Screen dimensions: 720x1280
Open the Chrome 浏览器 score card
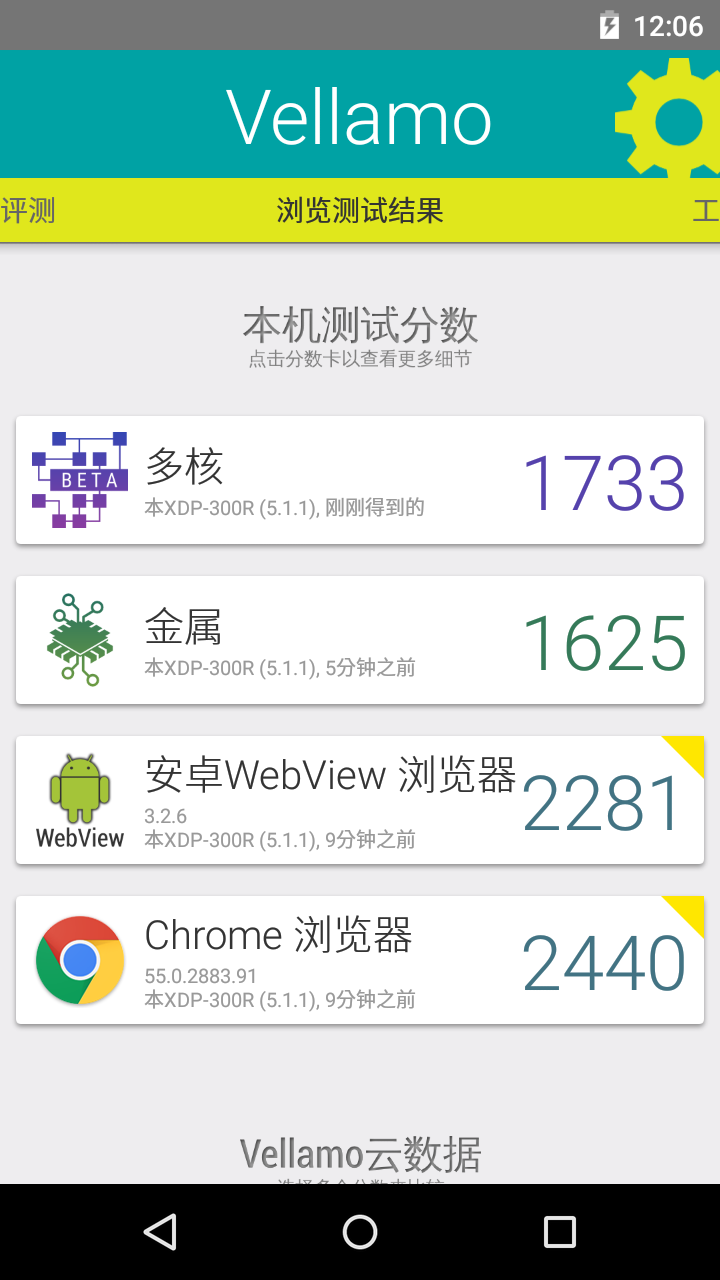pos(360,960)
